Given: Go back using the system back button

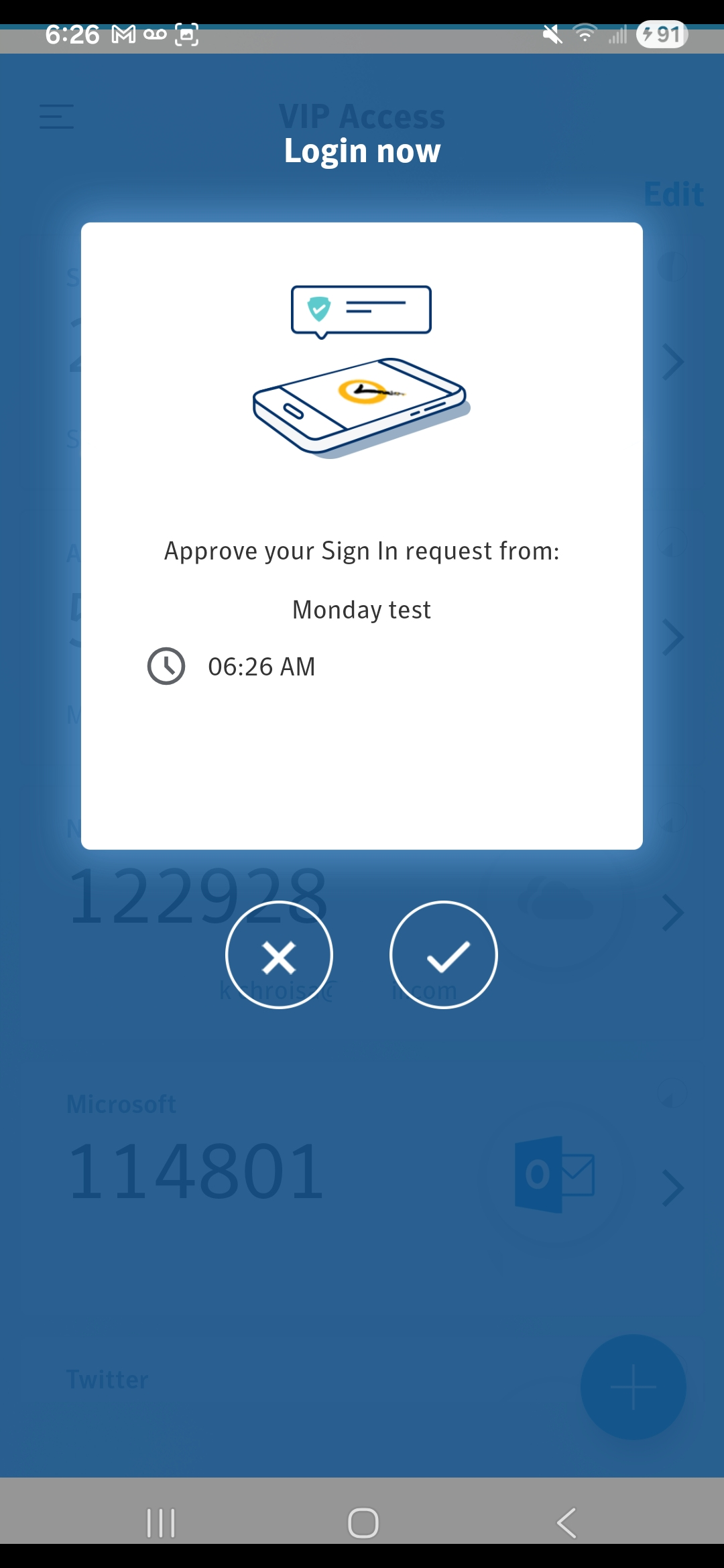Looking at the screenshot, I should (x=566, y=1522).
